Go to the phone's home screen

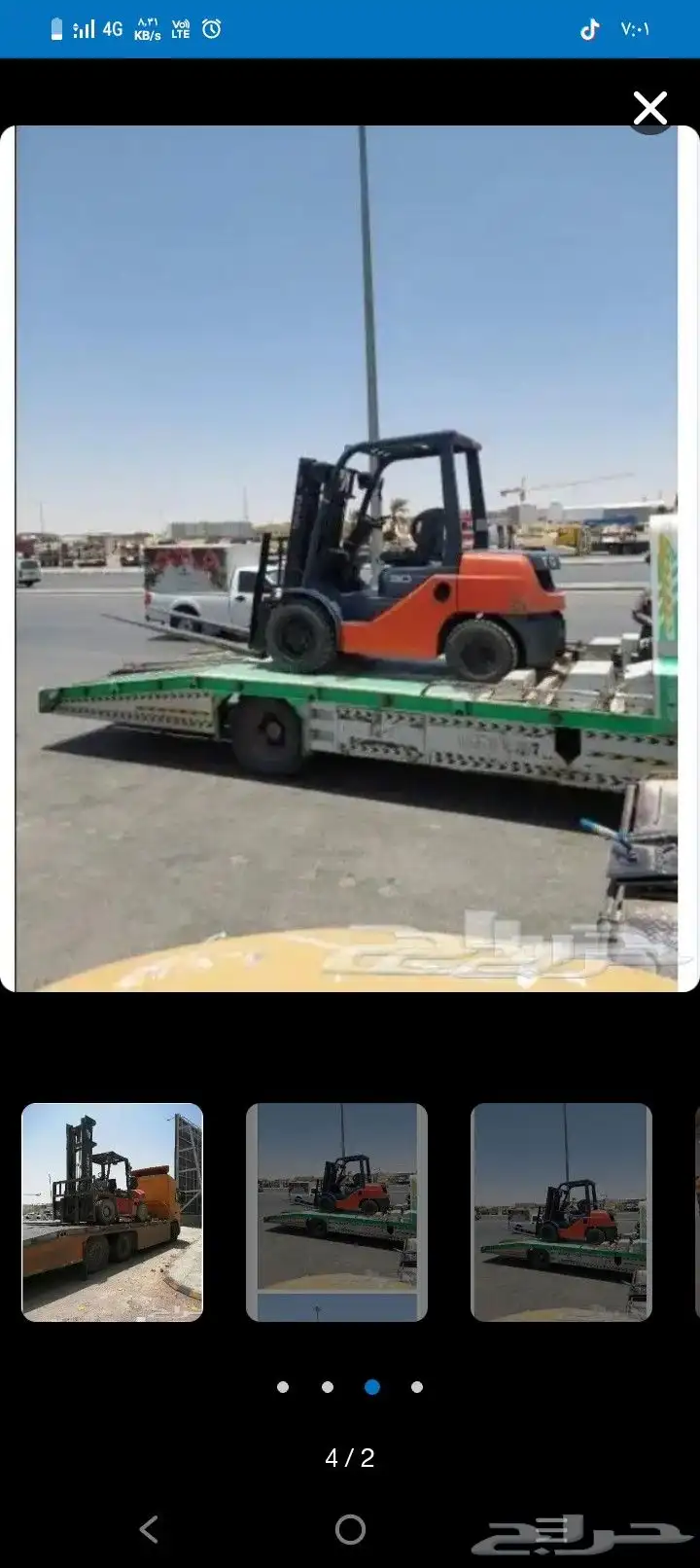[350, 1529]
